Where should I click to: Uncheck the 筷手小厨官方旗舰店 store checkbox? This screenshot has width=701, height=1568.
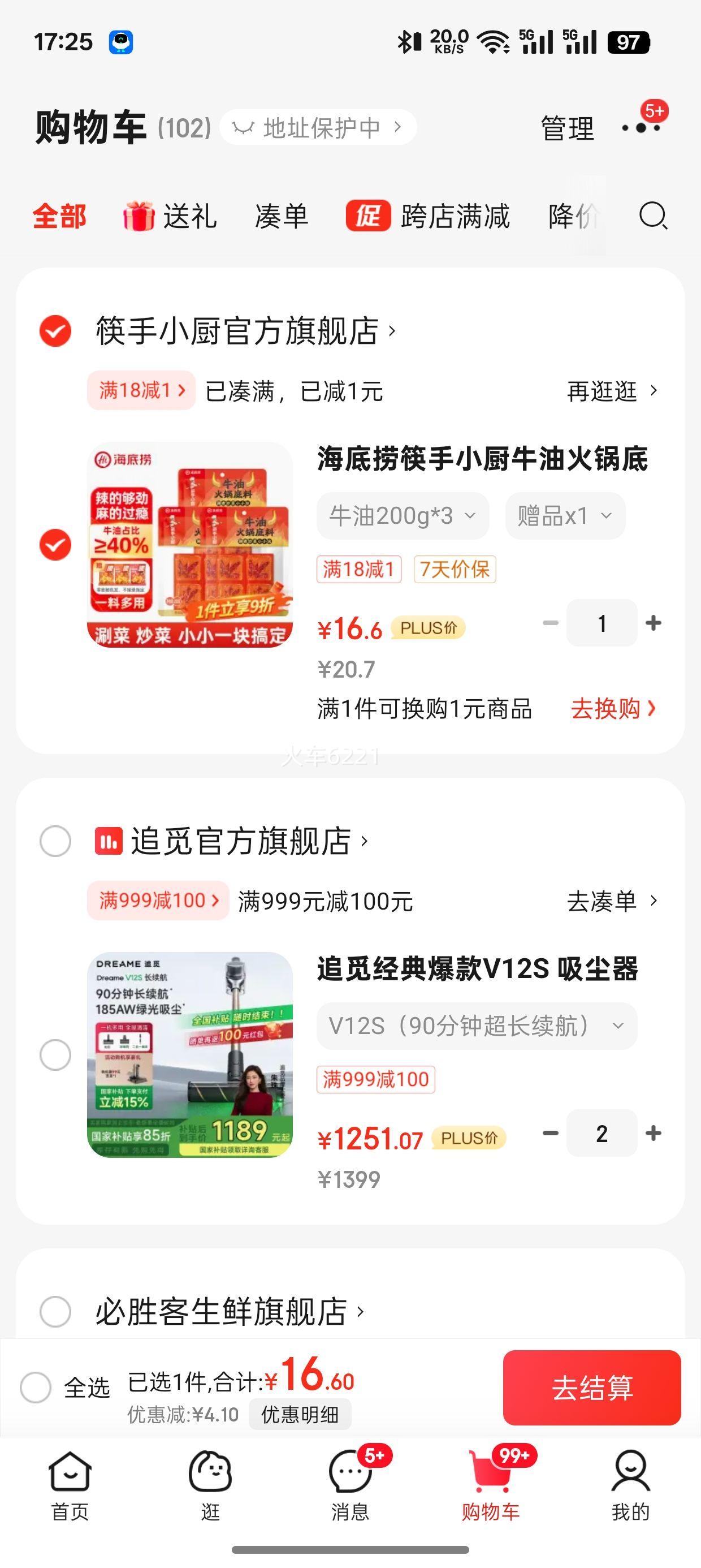point(55,330)
